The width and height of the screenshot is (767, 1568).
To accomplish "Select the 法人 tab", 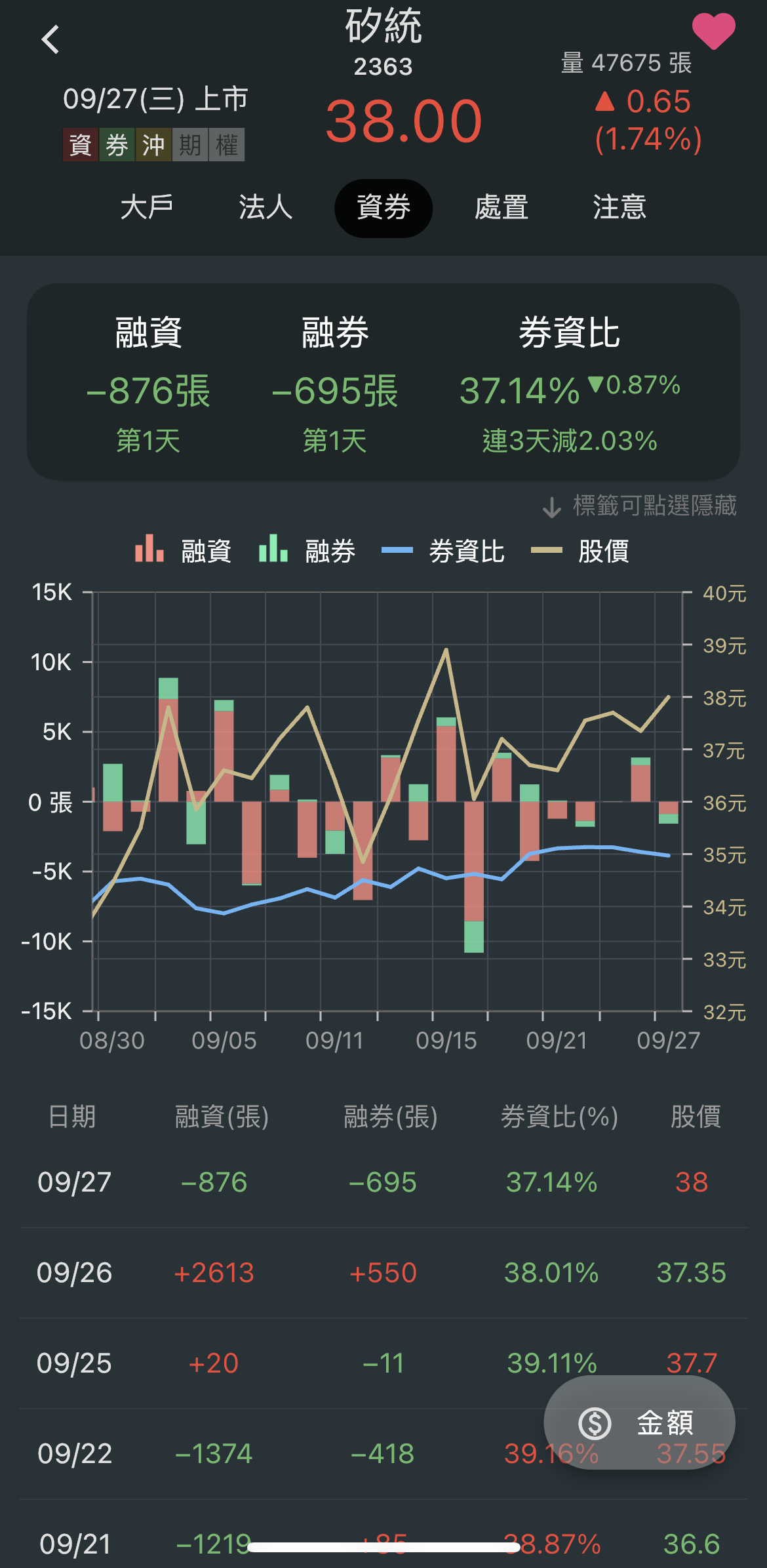I will tap(265, 208).
